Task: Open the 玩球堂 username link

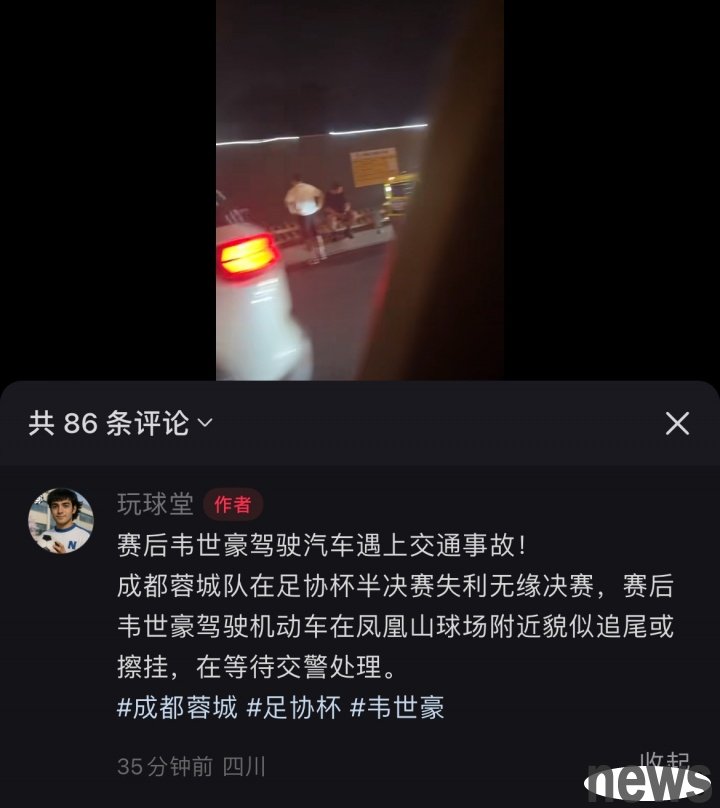Action: [x=155, y=504]
